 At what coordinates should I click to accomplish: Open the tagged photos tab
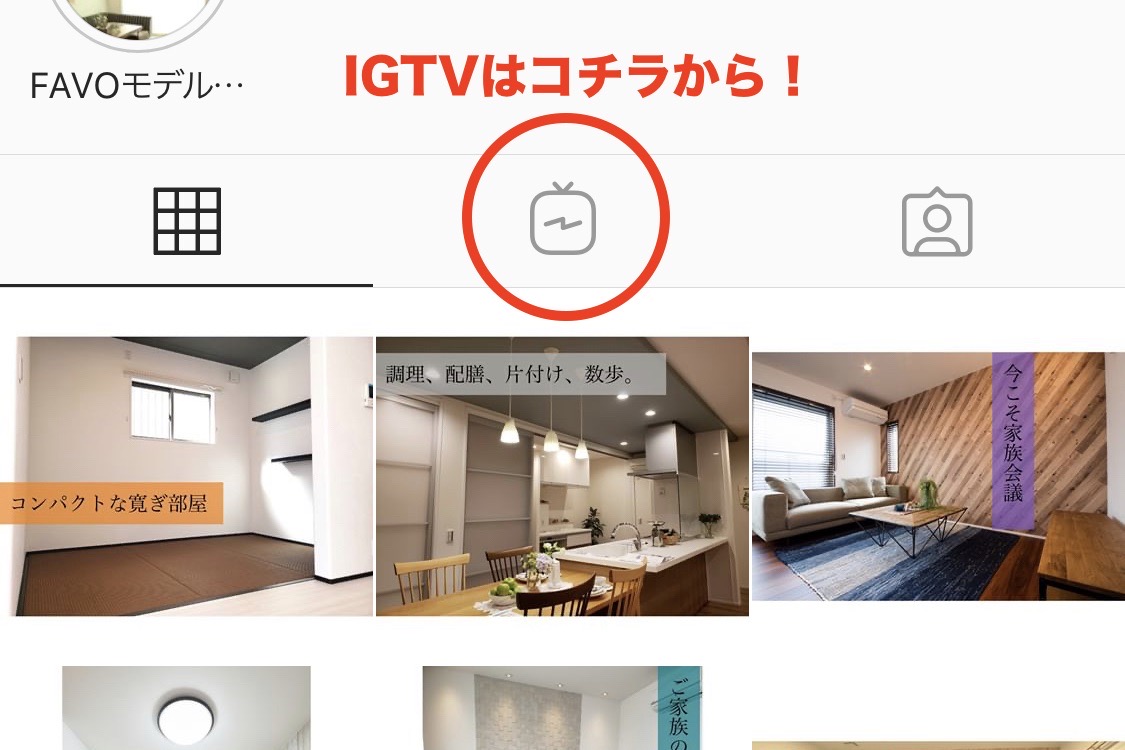[937, 223]
